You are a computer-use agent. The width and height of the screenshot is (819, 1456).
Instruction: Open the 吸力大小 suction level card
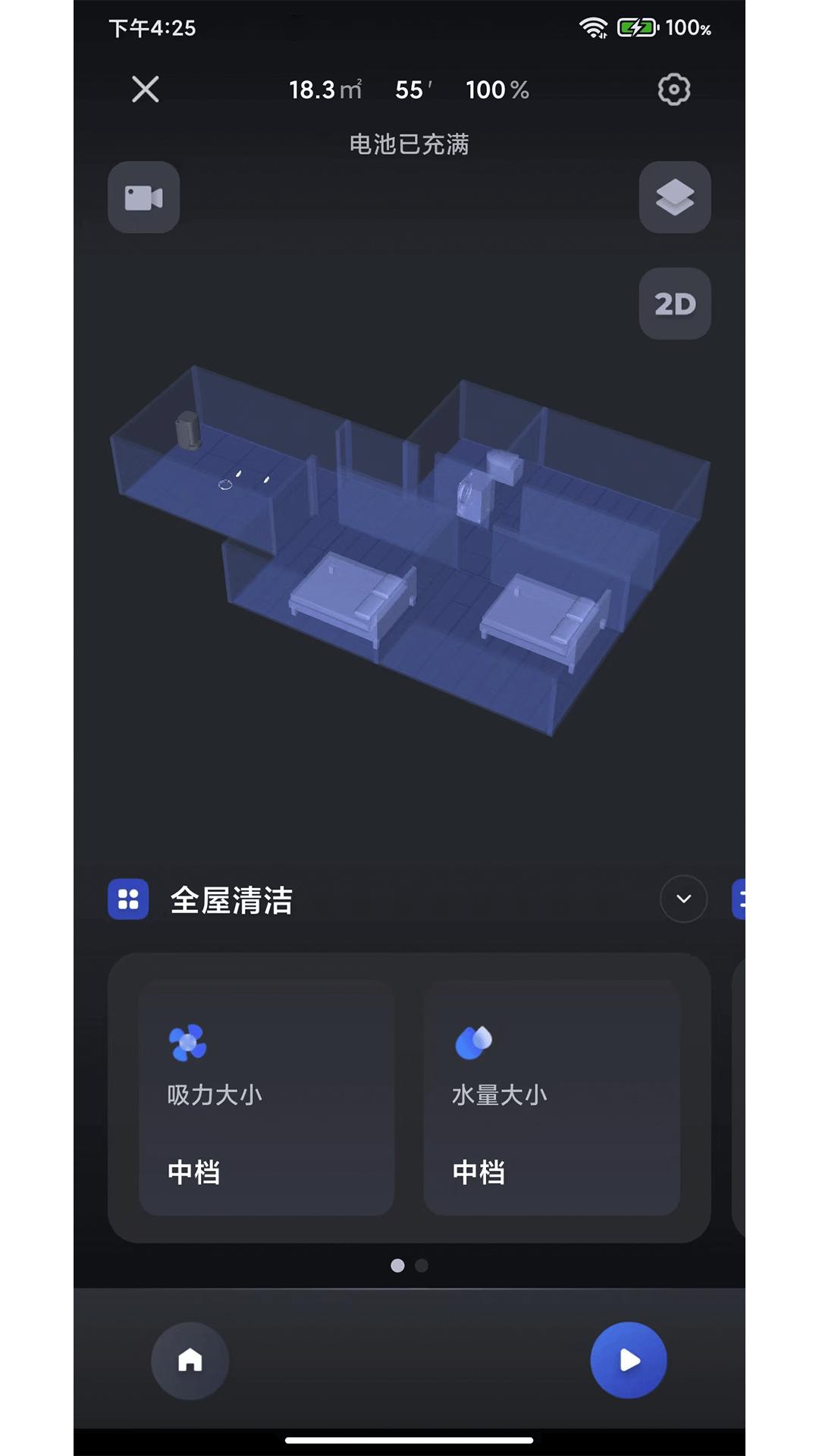[x=266, y=1097]
